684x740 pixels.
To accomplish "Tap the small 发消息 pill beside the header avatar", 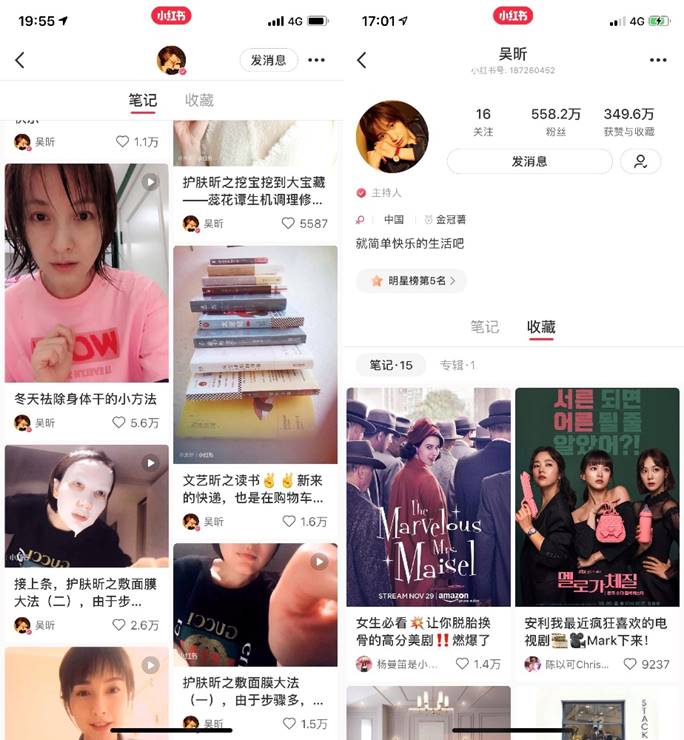I will tap(268, 60).
